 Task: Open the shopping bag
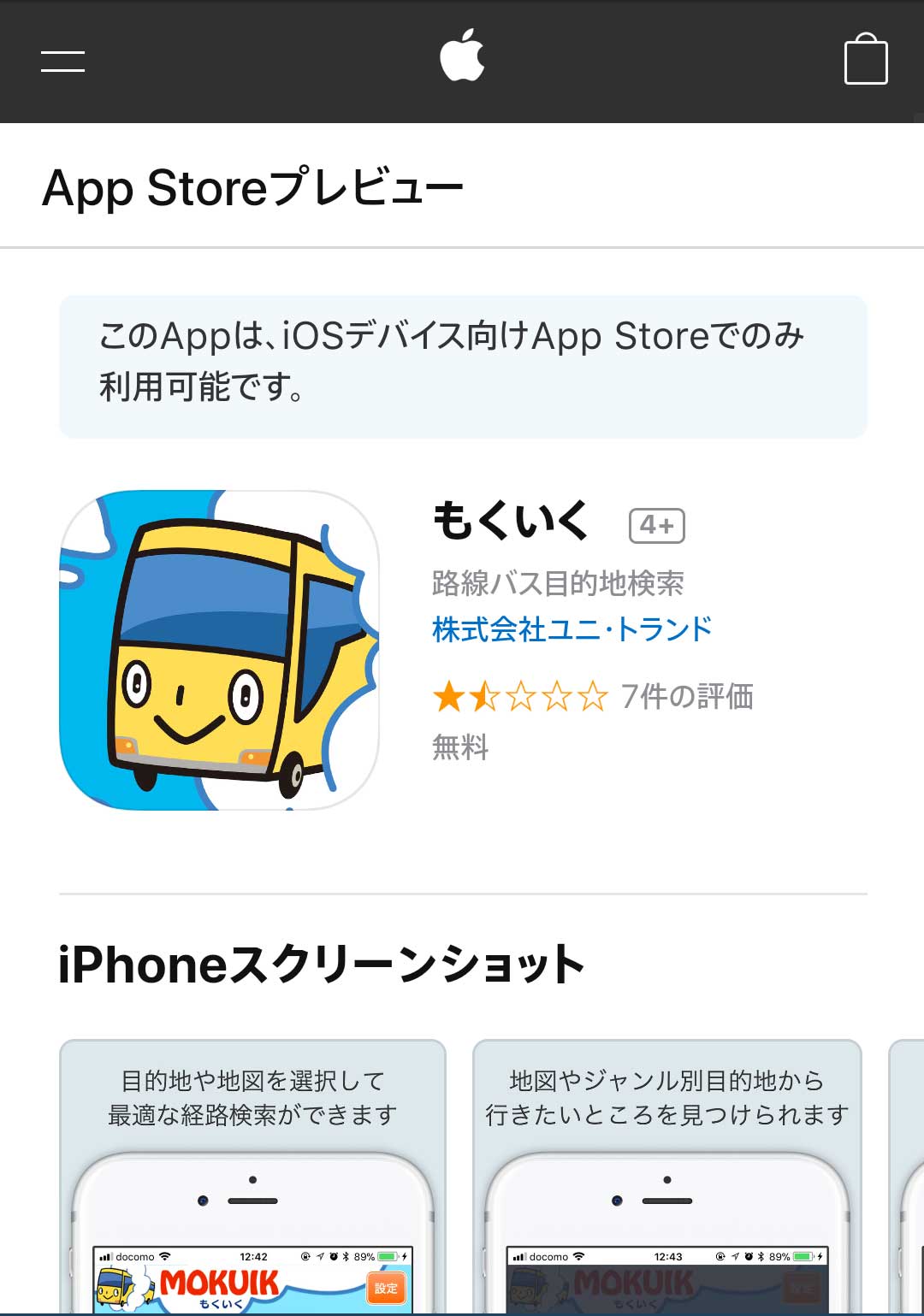866,59
